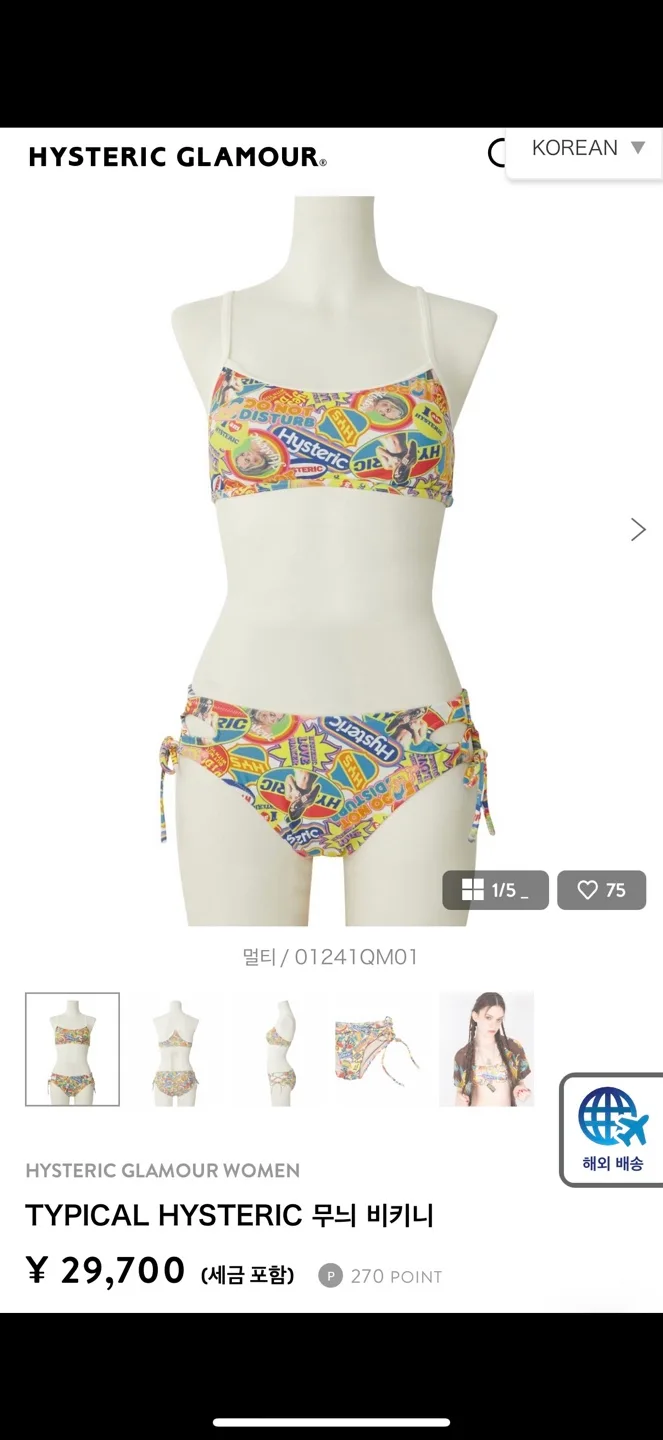Select the back view thumbnail
The height and width of the screenshot is (1440, 663).
pos(176,1049)
